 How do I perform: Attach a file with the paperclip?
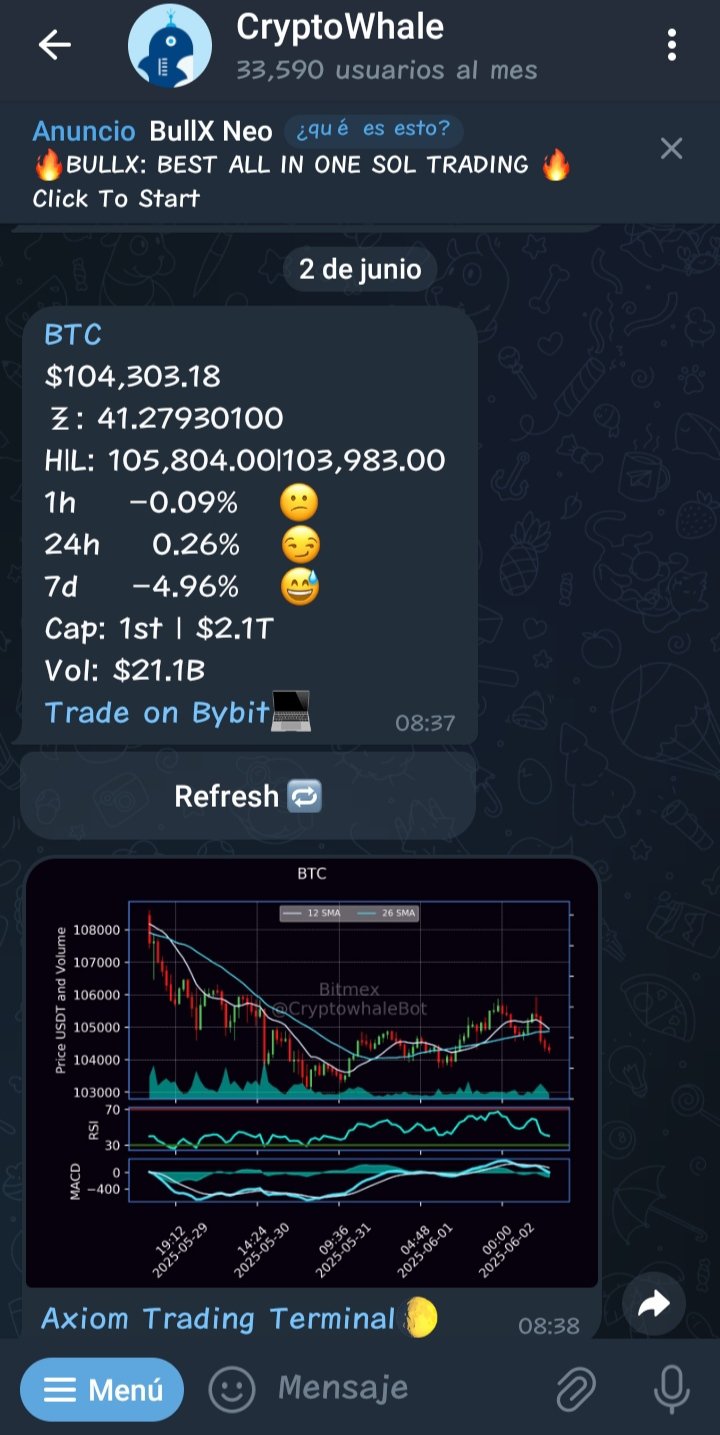pyautogui.click(x=575, y=1389)
